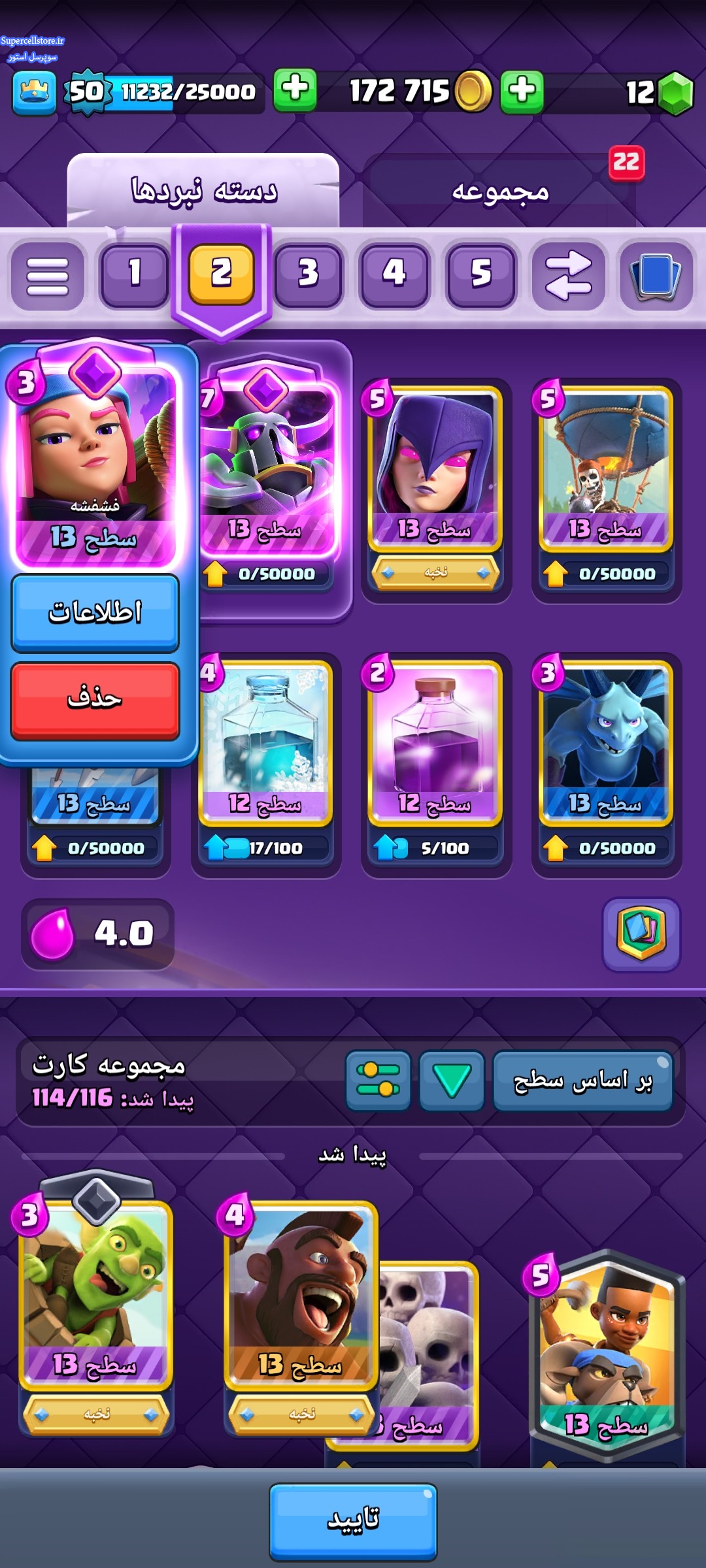Tap the Goblin card in collection
706x1568 pixels.
pyautogui.click(x=96, y=1307)
